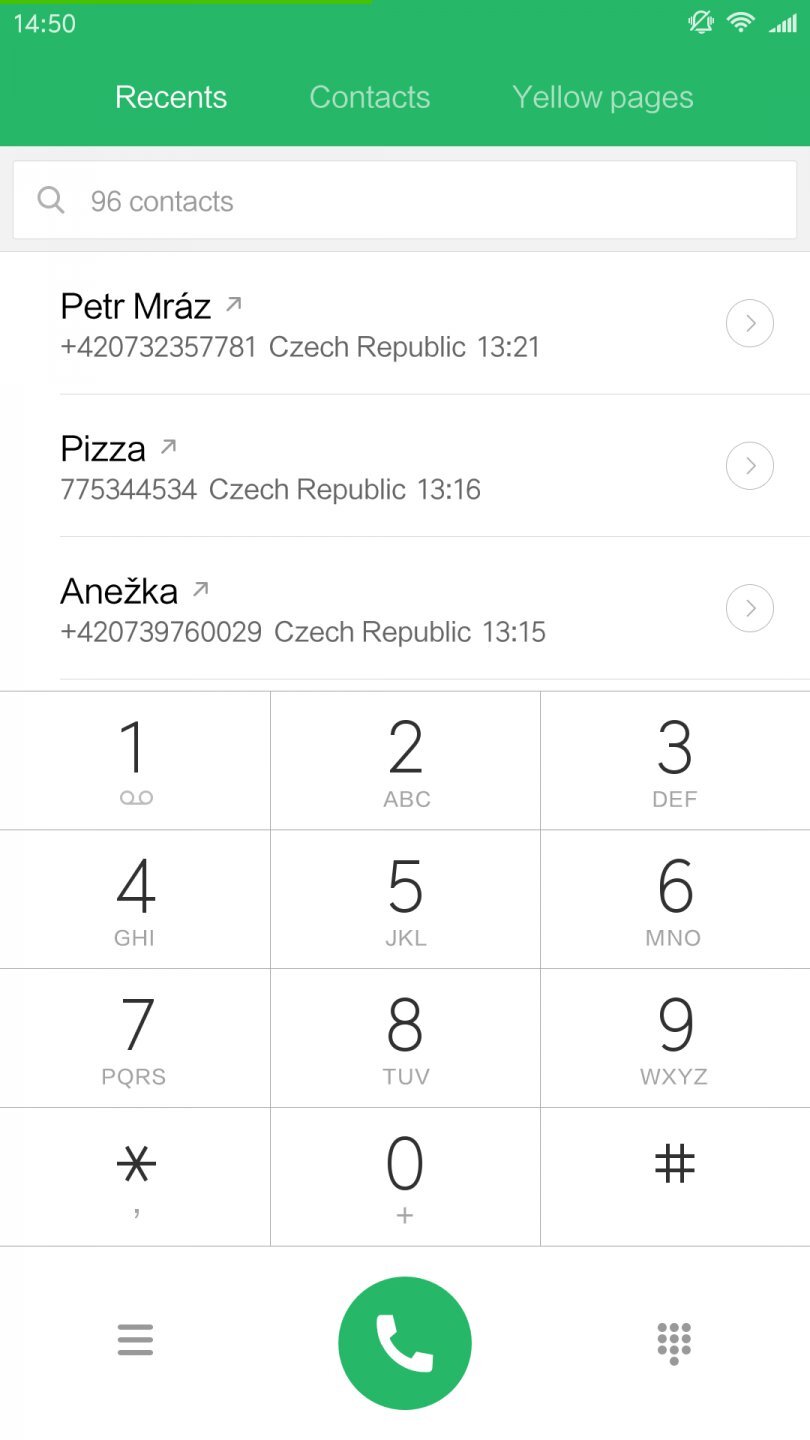The image size is (810, 1440).
Task: Dial digit 9 WXYZ
Action: pos(675,1038)
